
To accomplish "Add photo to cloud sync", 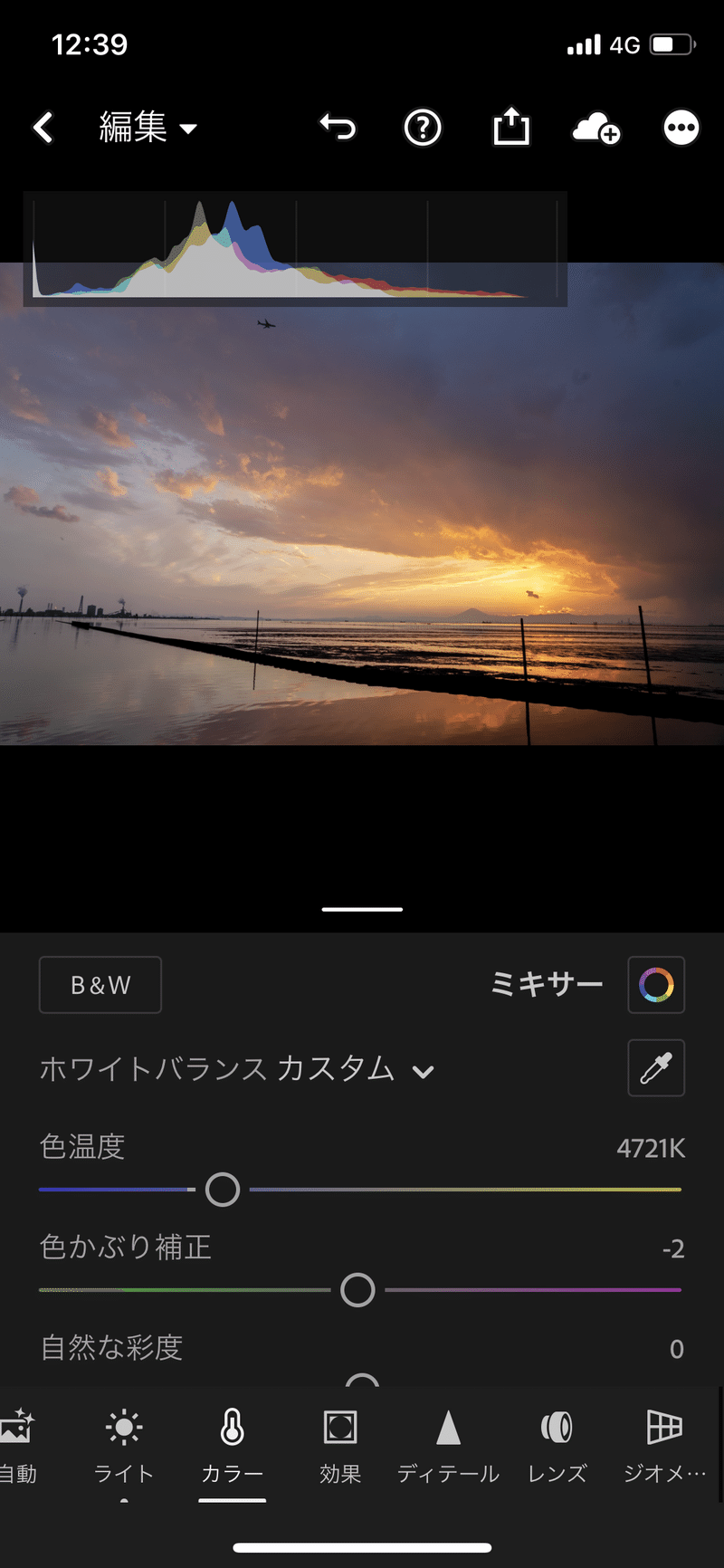I will tap(595, 128).
